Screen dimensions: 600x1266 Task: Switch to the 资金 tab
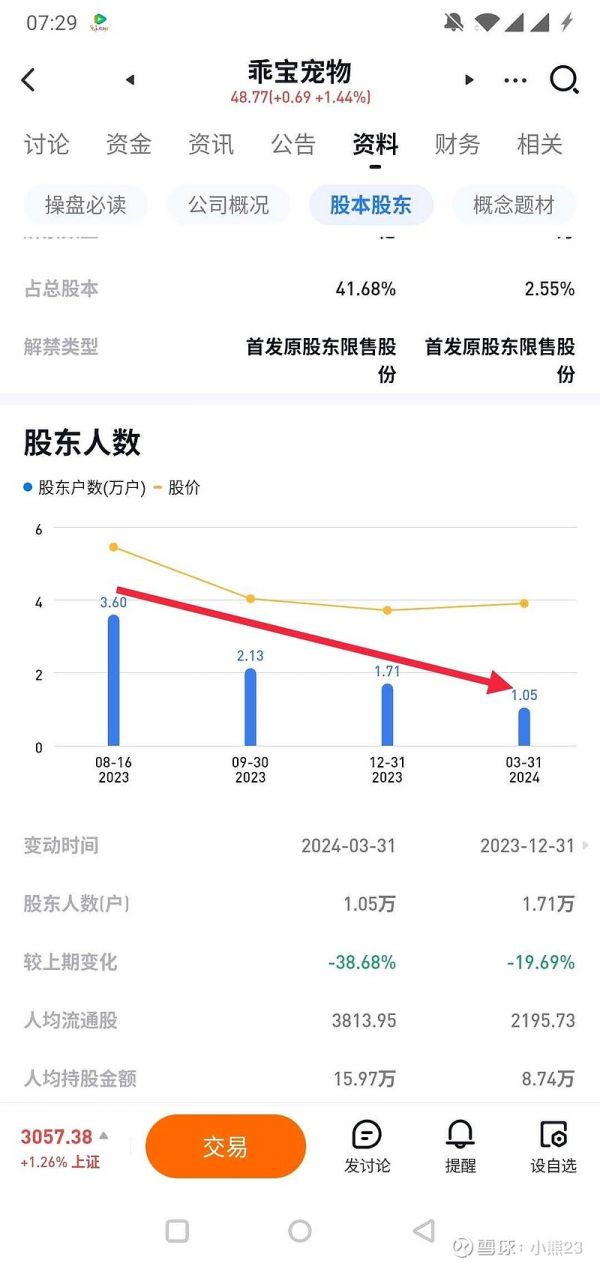pos(129,144)
